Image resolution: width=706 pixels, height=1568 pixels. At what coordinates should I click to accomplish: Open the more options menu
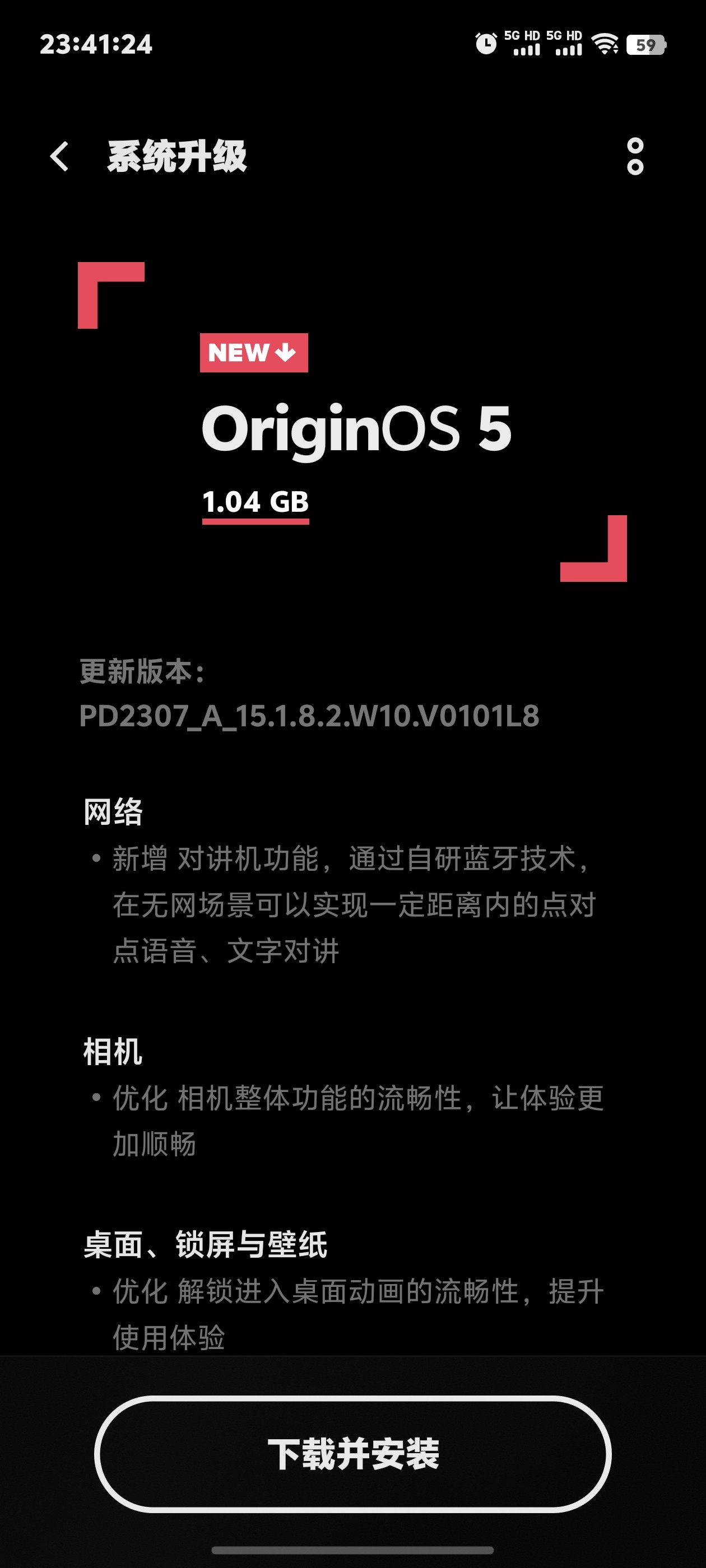click(x=635, y=156)
